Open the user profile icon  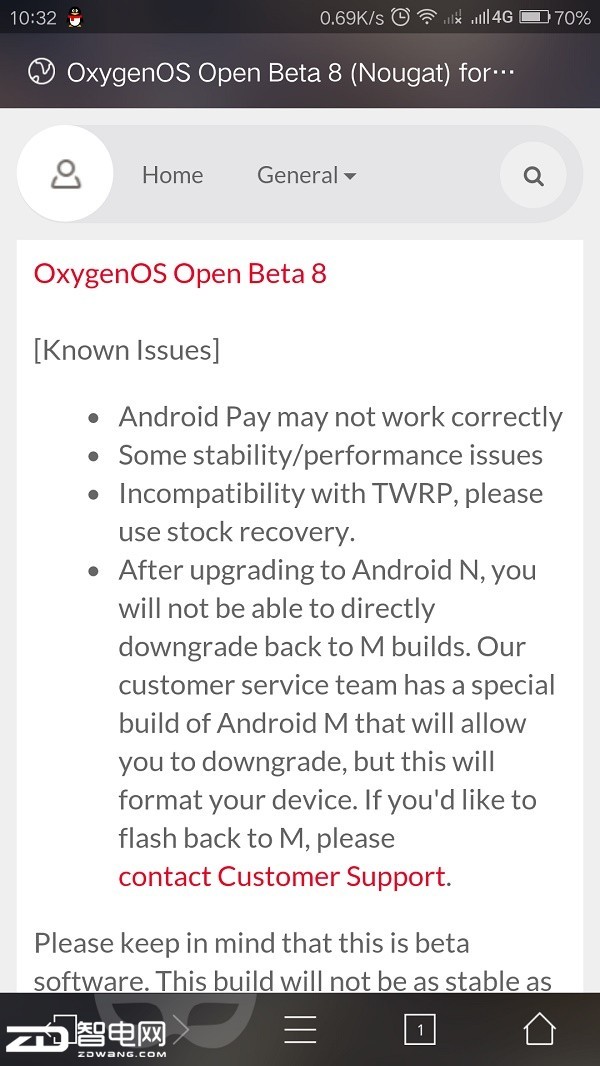(x=66, y=175)
